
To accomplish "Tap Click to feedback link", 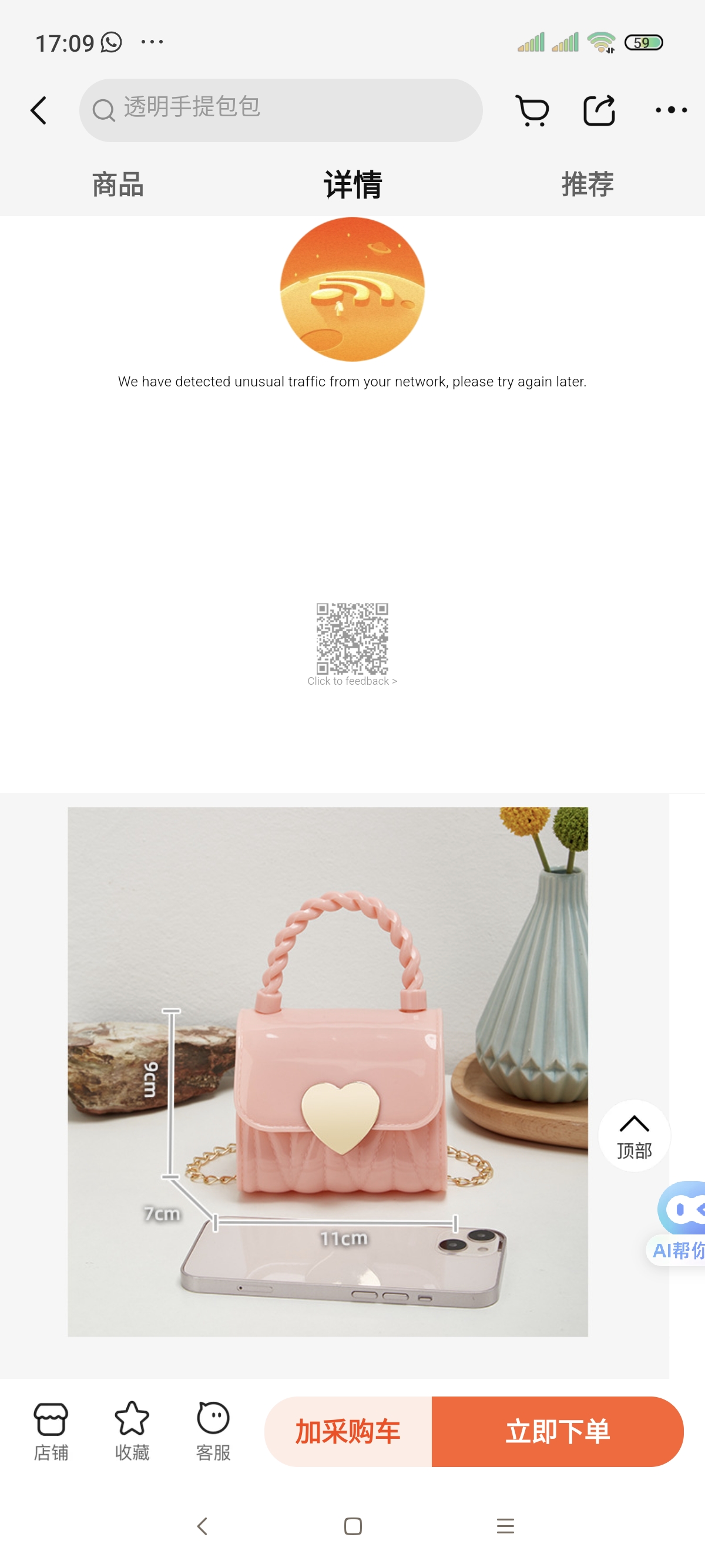I will coord(352,681).
